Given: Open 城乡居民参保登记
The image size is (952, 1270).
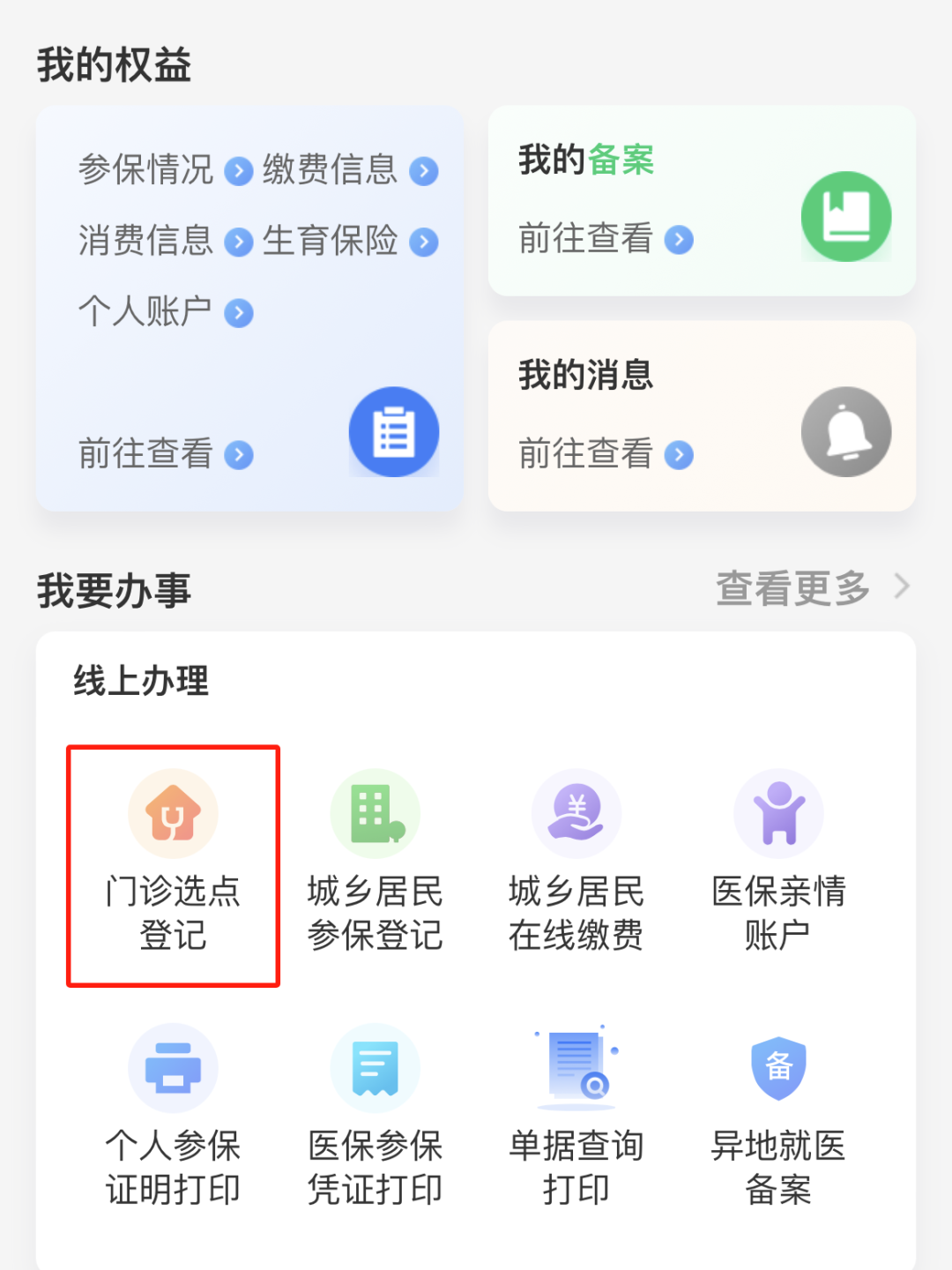Looking at the screenshot, I should [375, 864].
